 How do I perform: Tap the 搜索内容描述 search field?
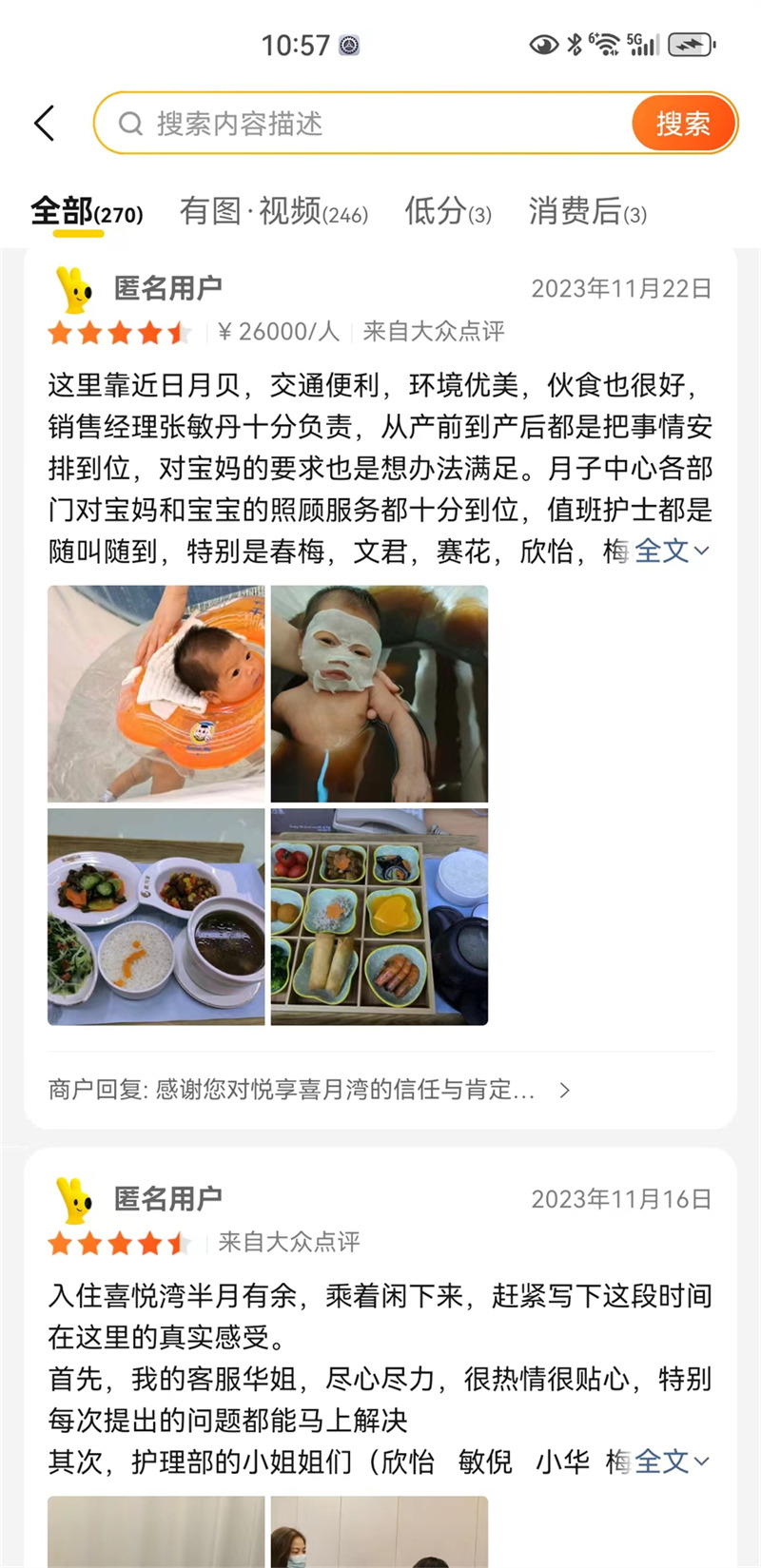361,124
